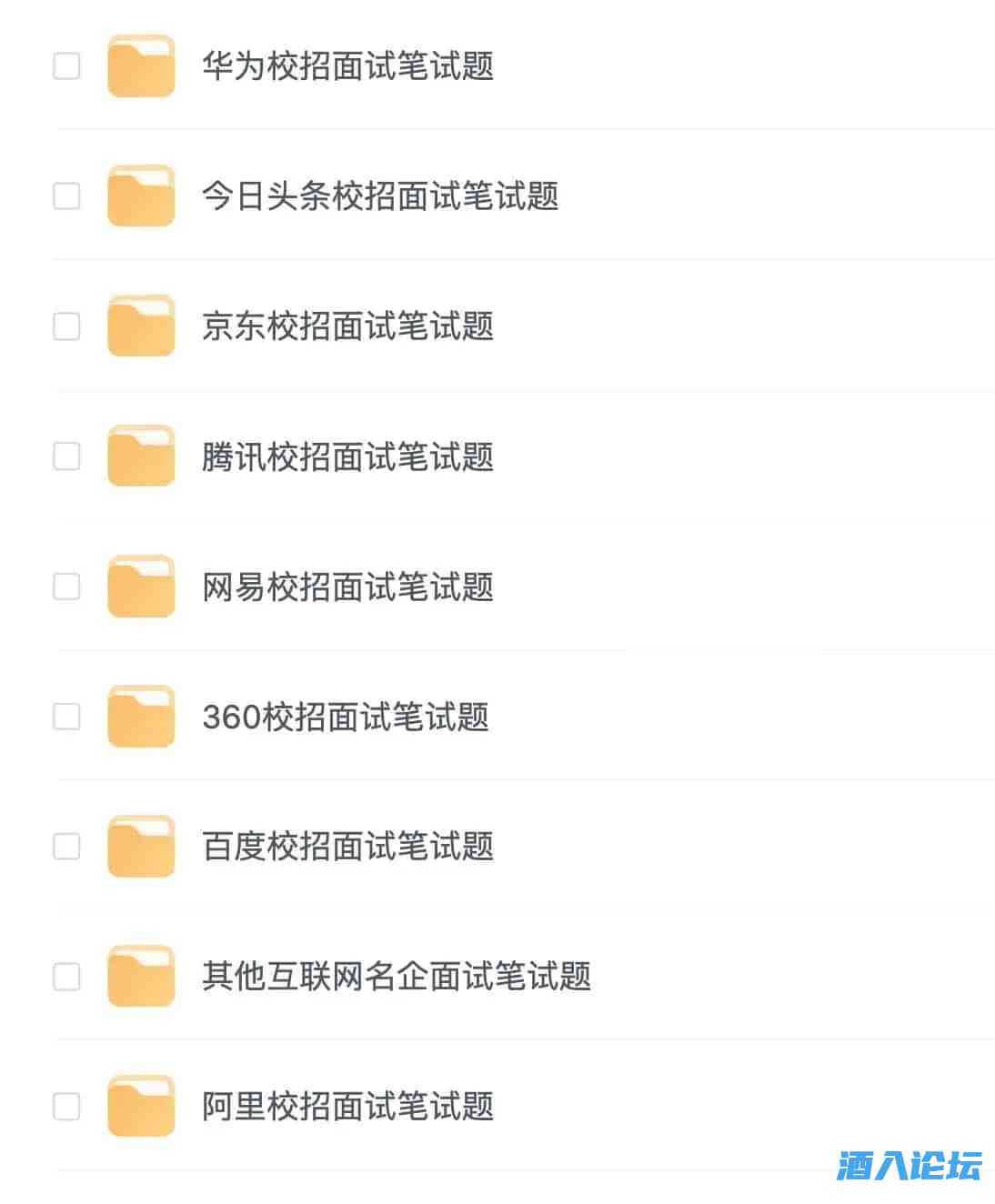Tick the box for 其他互联网名企面试笔试题

pyautogui.click(x=66, y=977)
